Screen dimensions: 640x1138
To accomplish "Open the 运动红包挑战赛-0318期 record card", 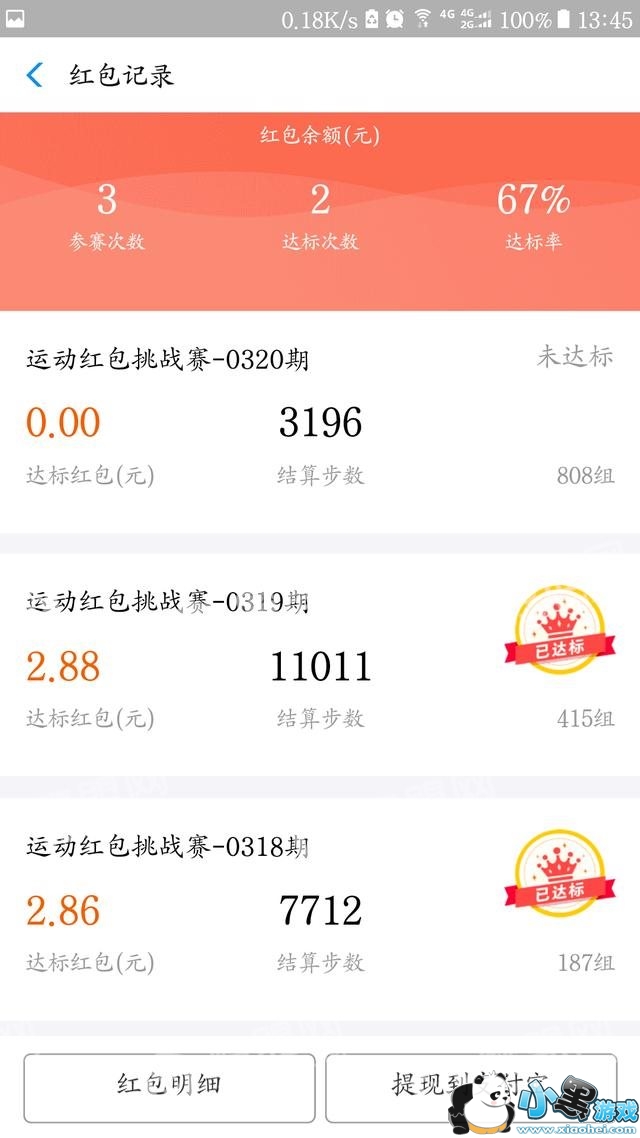I will click(x=320, y=908).
